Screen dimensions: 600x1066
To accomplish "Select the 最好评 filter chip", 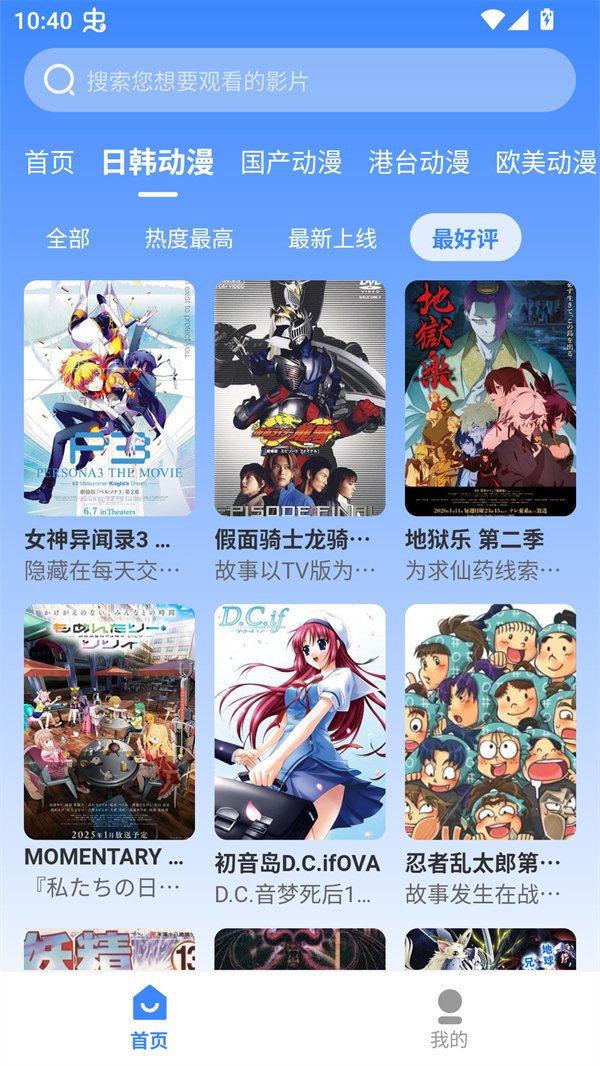I will 465,238.
